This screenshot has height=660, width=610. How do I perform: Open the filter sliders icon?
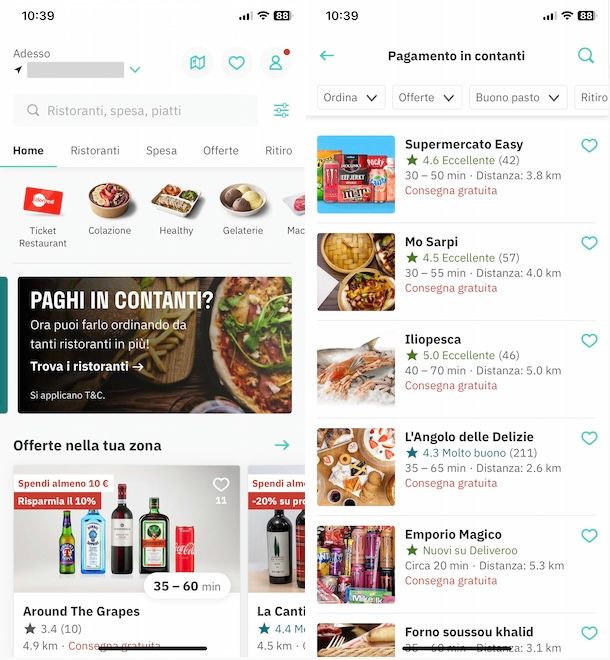(281, 111)
